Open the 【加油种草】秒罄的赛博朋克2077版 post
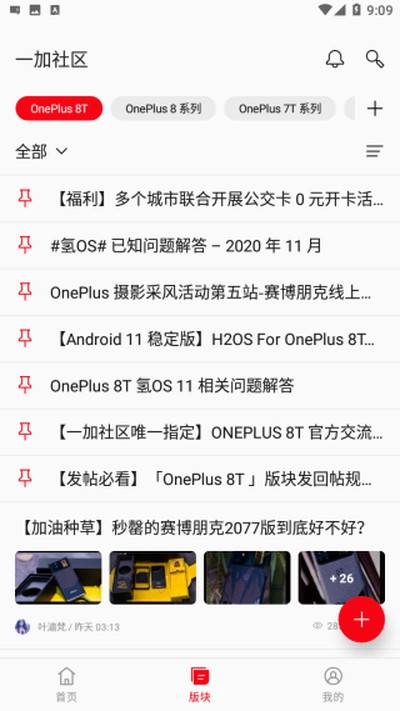 [x=193, y=527]
